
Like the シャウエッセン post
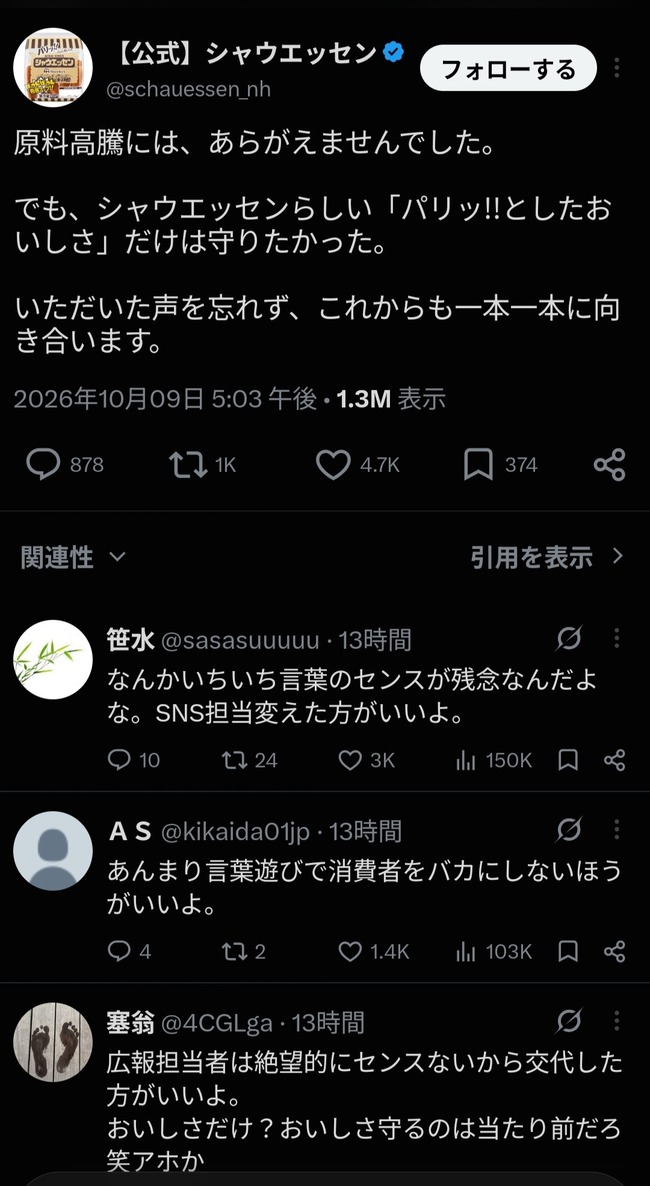tap(357, 464)
